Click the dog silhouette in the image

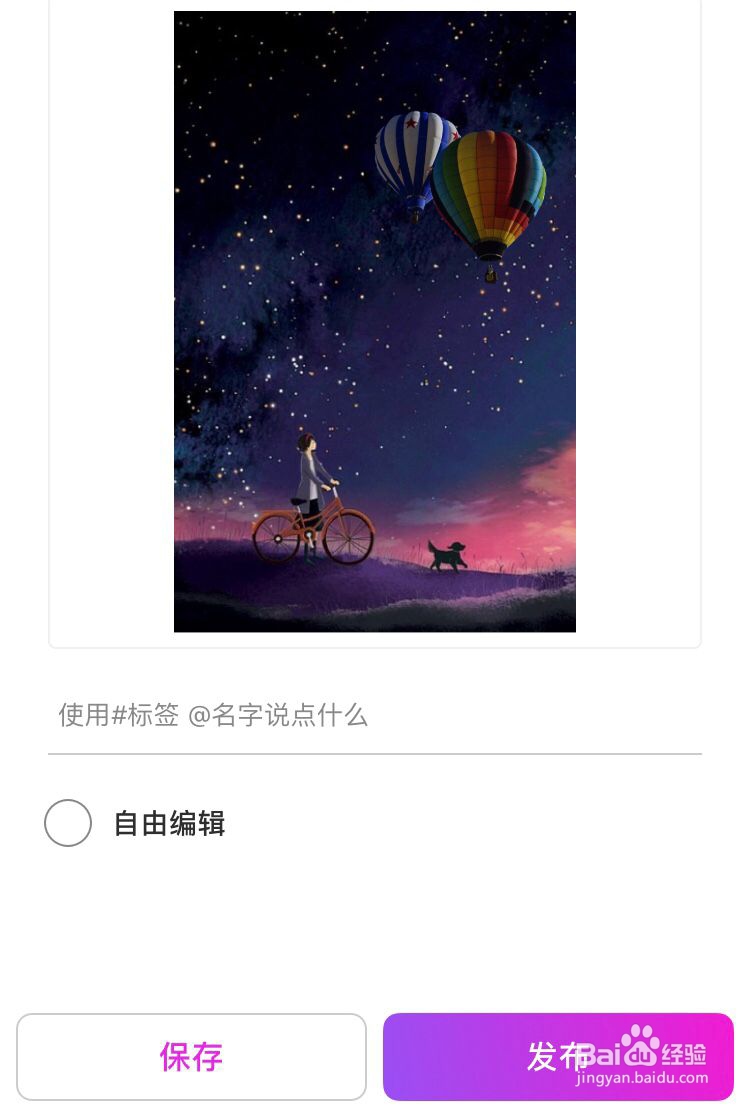click(448, 555)
